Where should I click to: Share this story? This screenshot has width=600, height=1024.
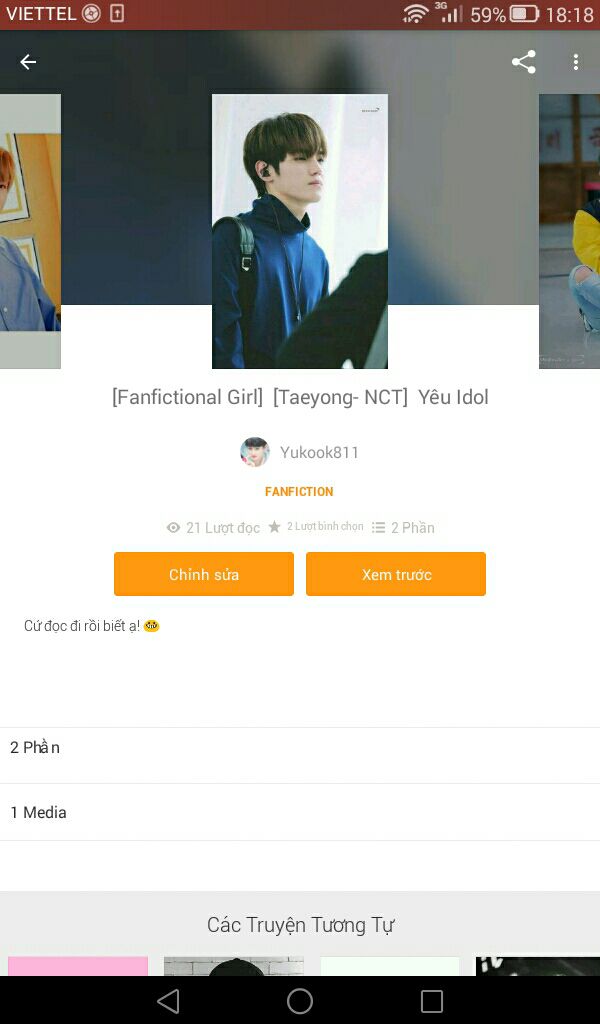pos(524,62)
